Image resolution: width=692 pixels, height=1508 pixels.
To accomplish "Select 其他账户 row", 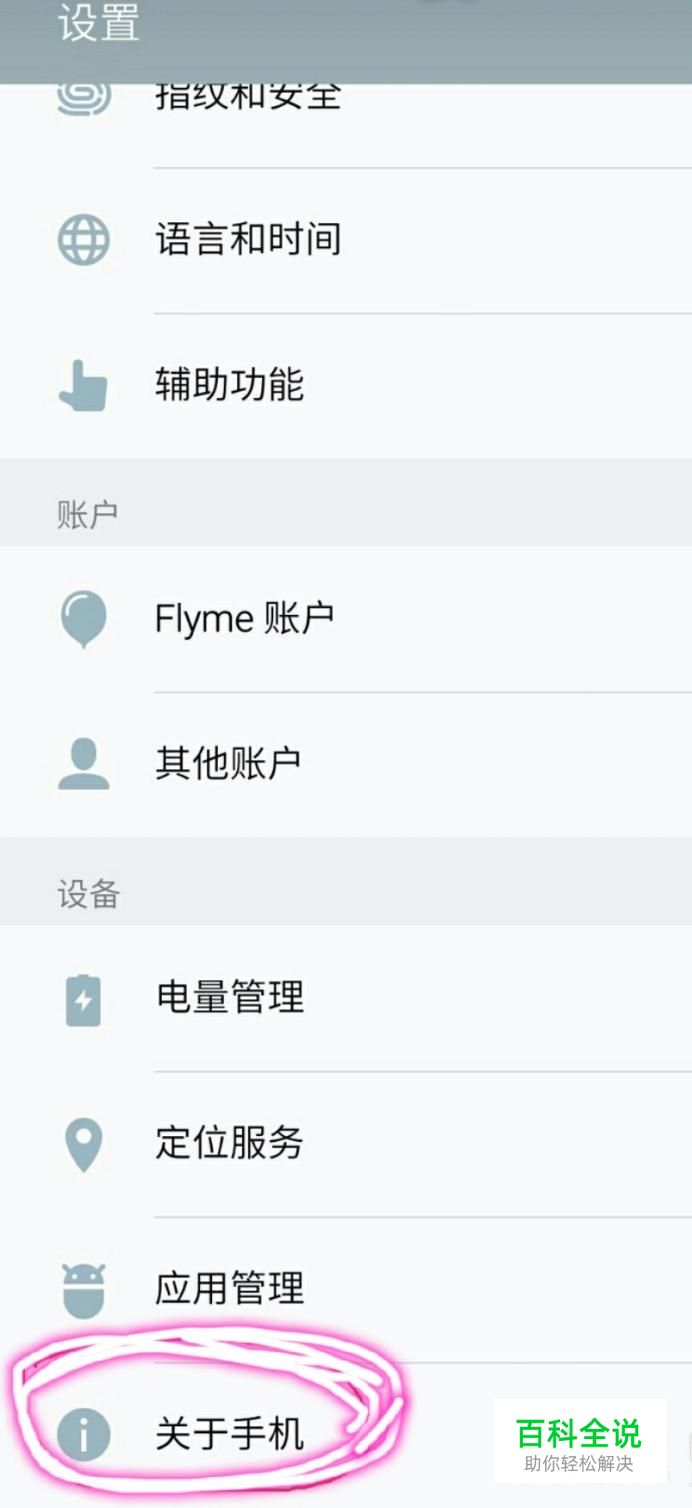I will (228, 764).
